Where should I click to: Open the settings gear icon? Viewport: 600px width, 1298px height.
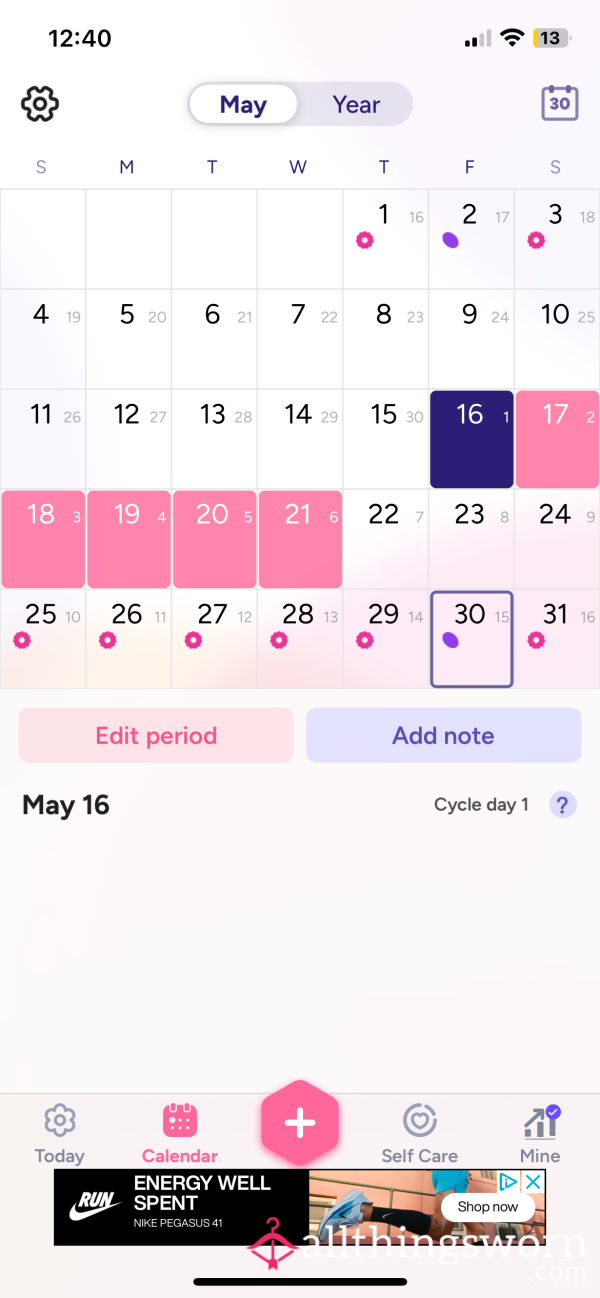click(40, 103)
